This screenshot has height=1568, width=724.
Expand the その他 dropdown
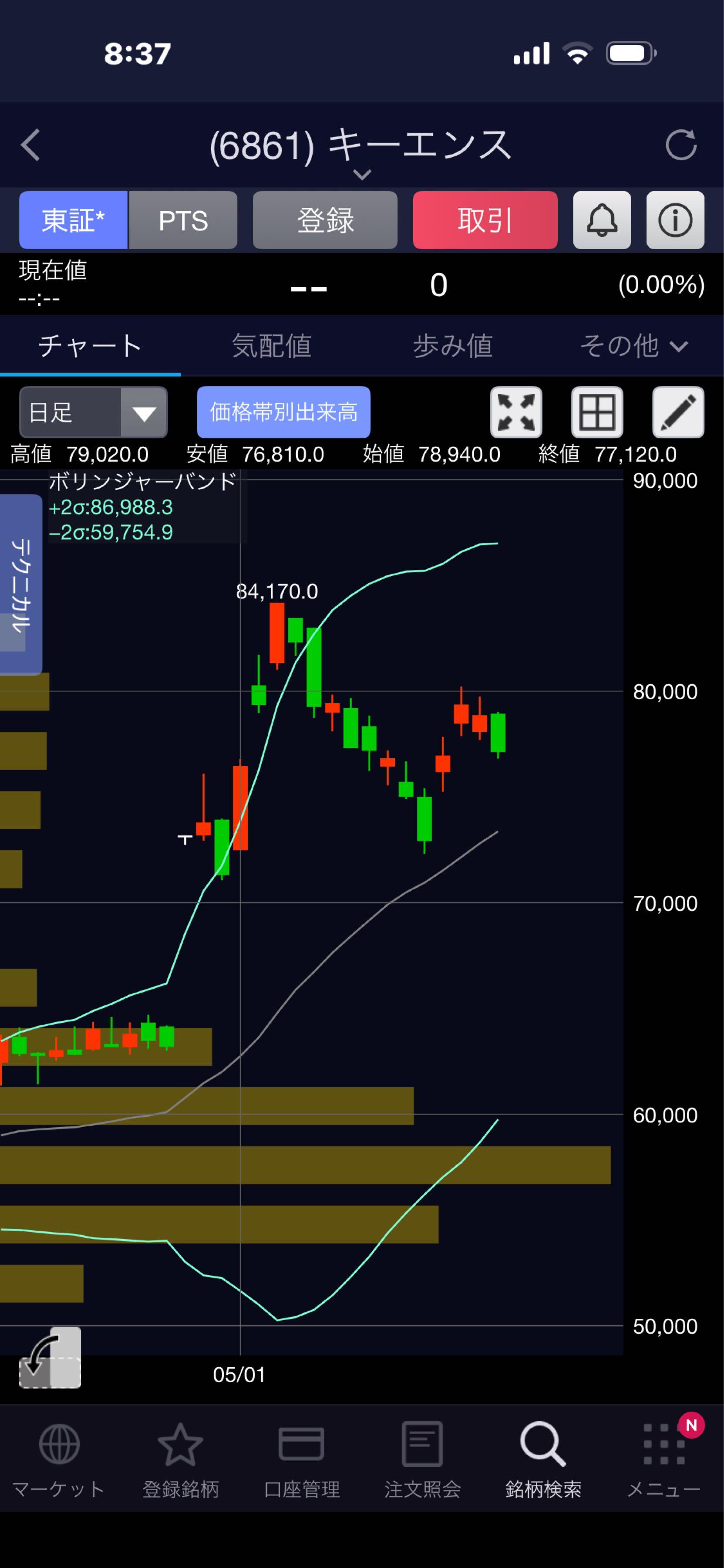633,346
